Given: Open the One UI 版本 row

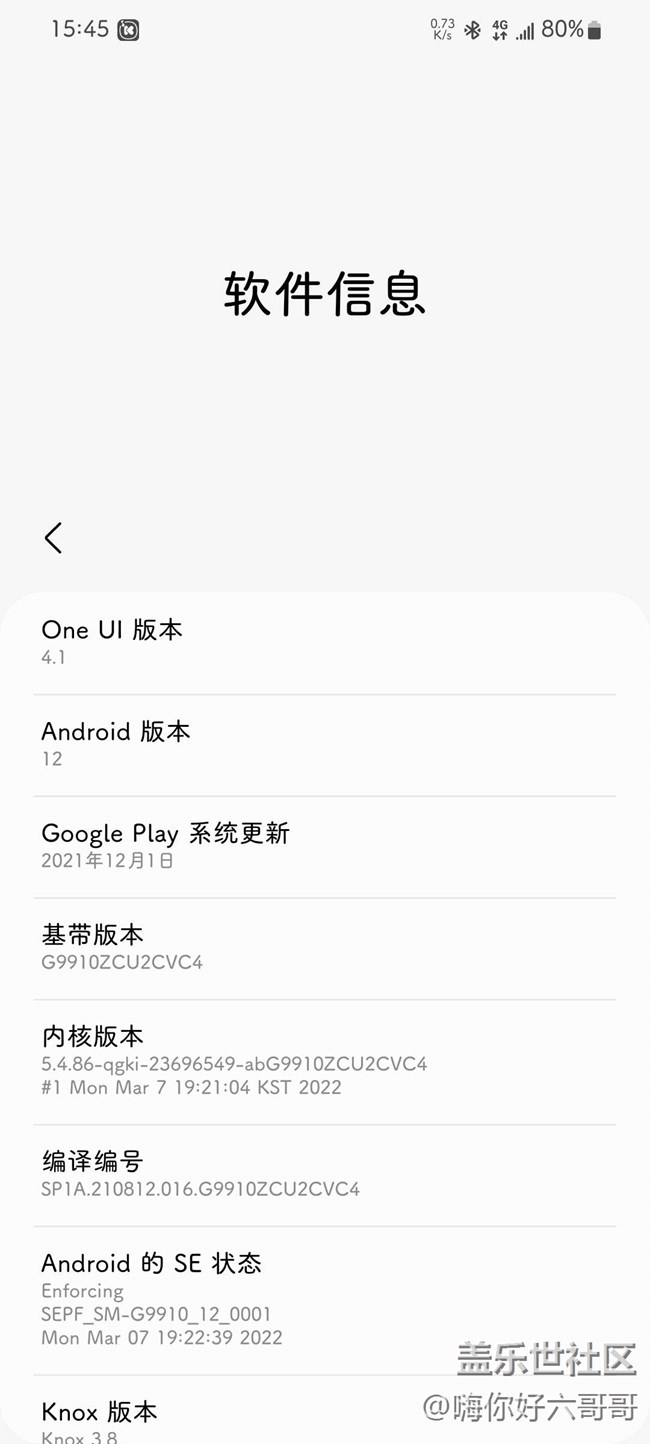Looking at the screenshot, I should [324, 642].
